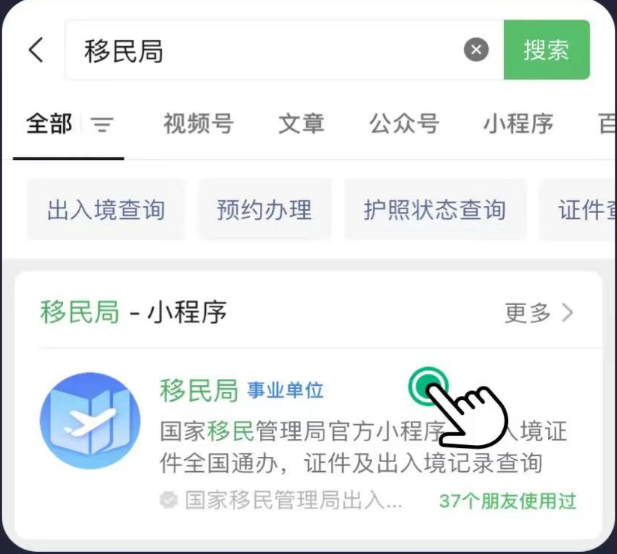Select the 全部 tab
Viewport: 617px width, 554px height.
(49, 124)
